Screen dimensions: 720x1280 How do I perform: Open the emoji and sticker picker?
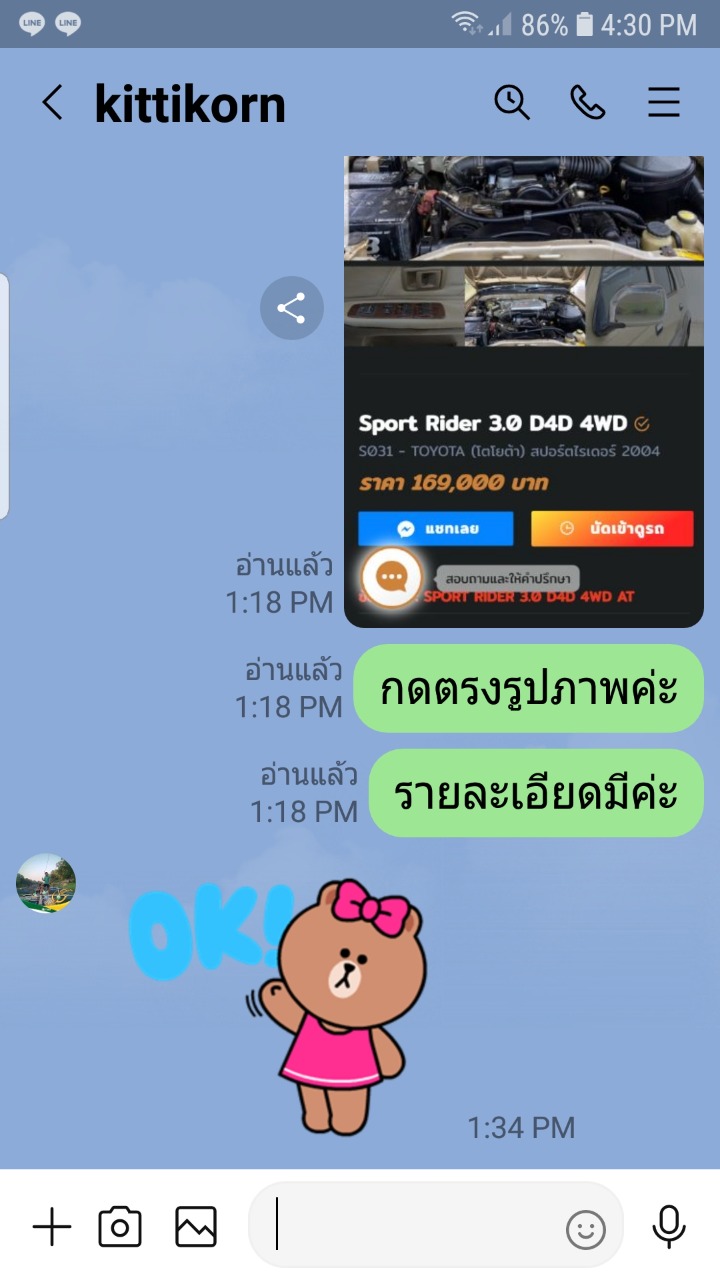[x=586, y=1228]
